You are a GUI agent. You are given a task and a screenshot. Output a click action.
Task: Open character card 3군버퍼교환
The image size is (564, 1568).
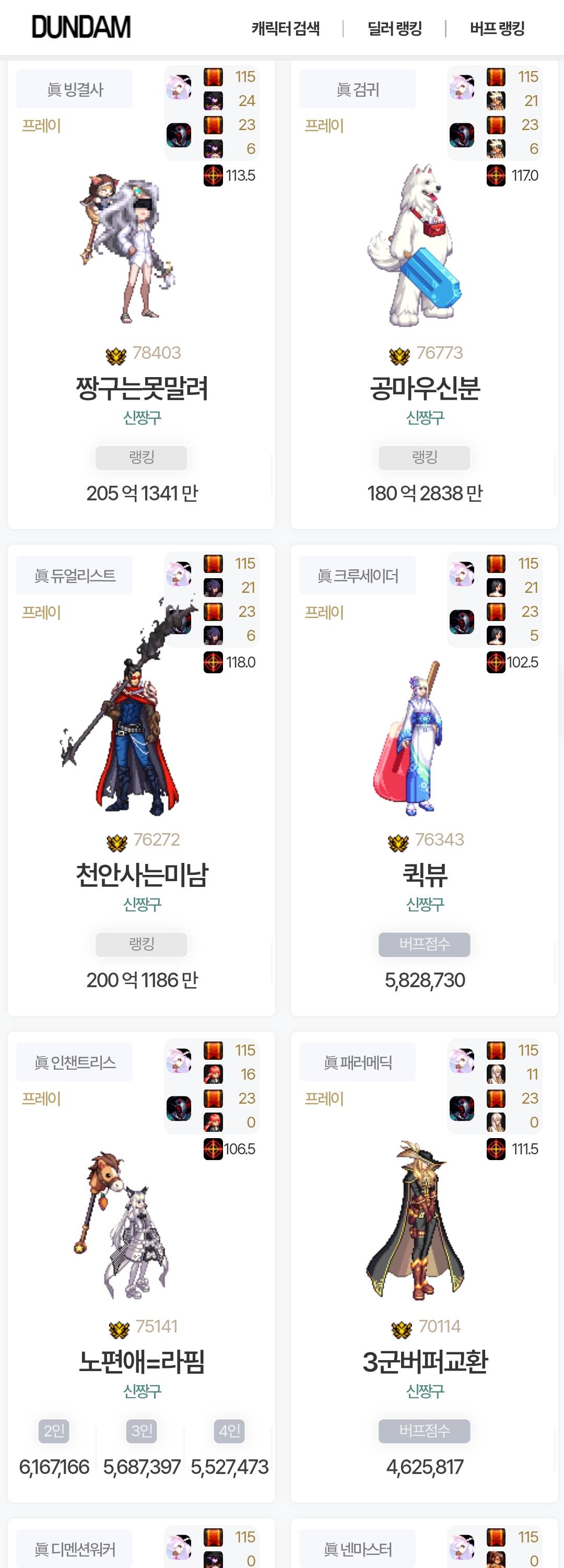point(425,1362)
